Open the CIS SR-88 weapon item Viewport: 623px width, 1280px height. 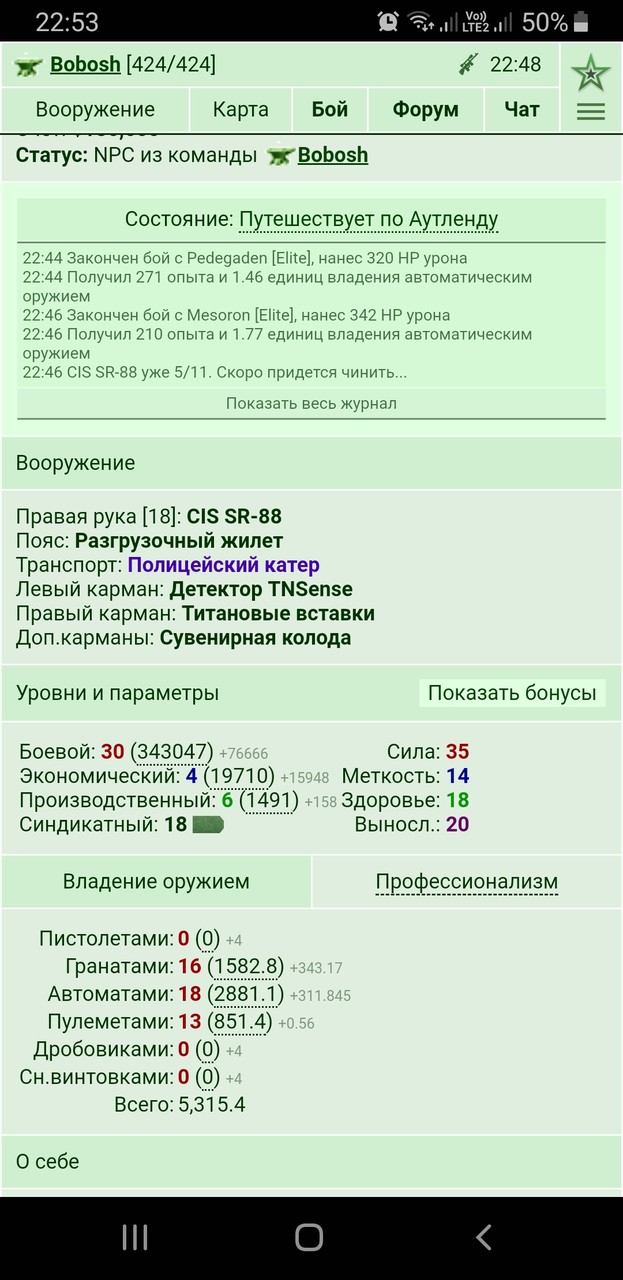234,517
